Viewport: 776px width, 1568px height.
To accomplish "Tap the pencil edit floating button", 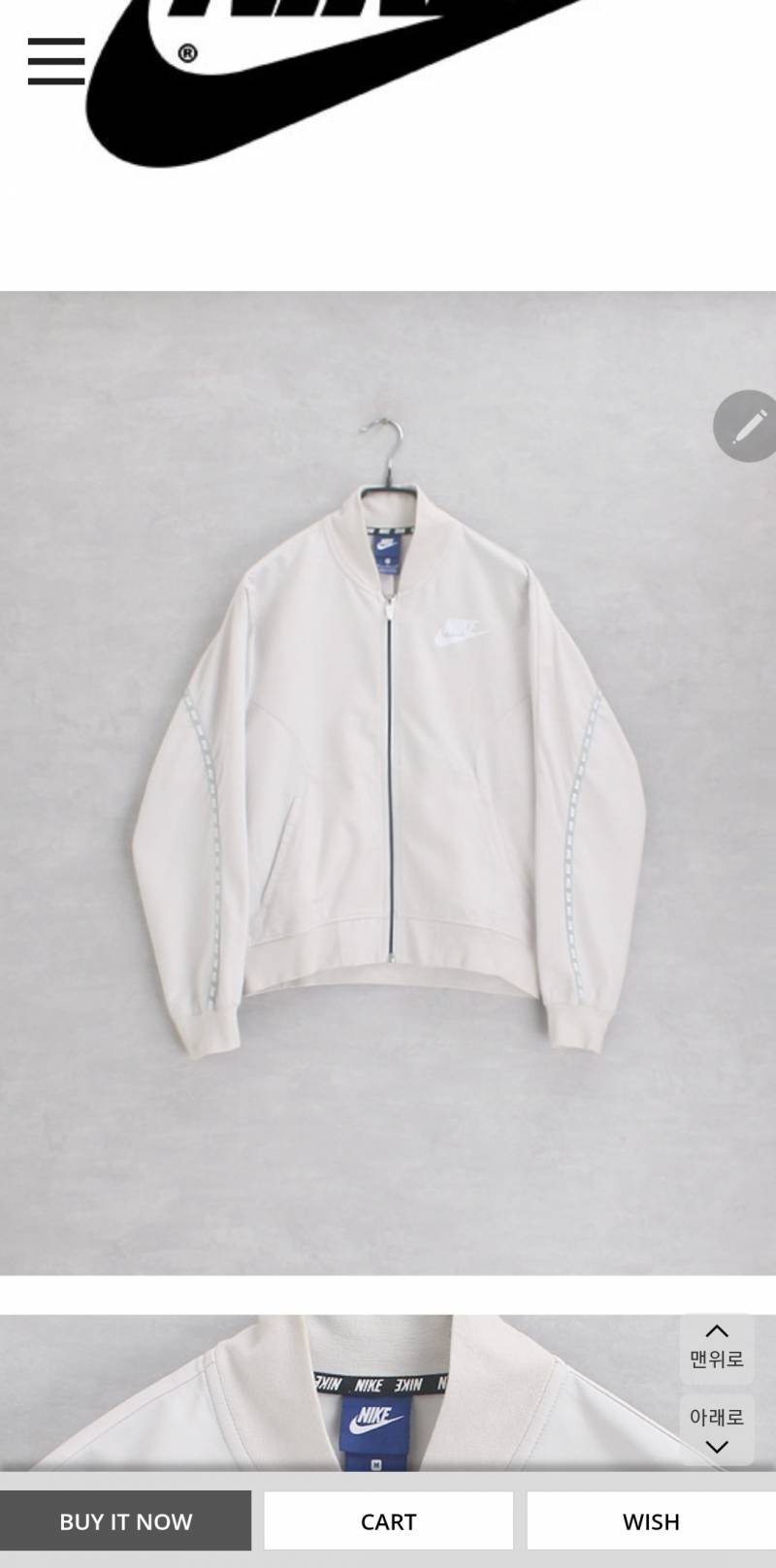I will (x=748, y=426).
